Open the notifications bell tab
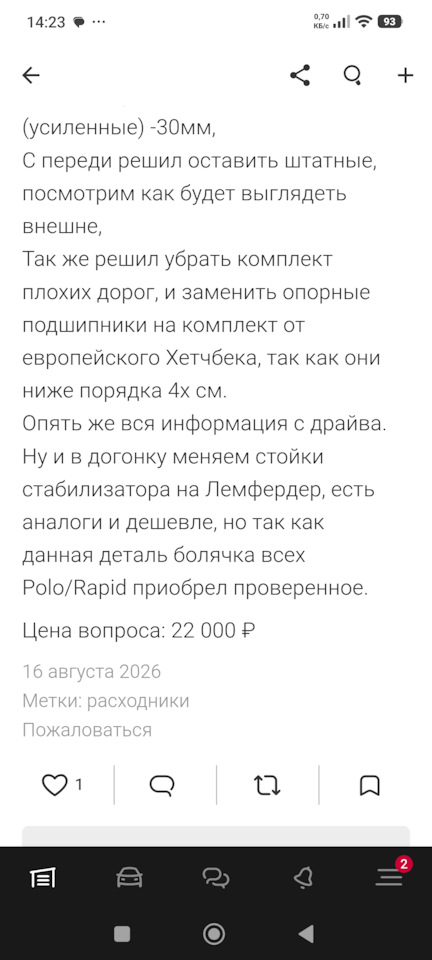The image size is (432, 960). click(x=303, y=879)
